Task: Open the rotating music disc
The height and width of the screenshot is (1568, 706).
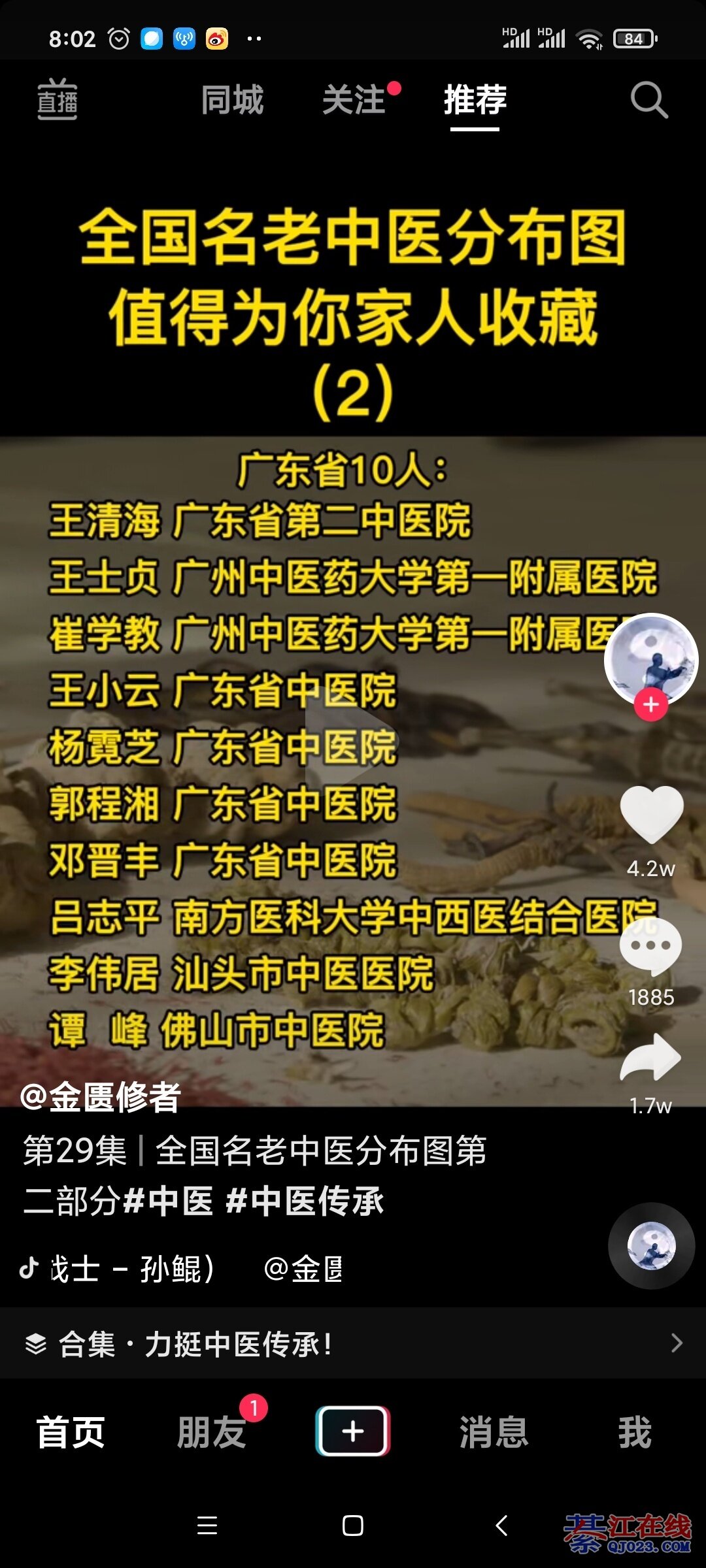Action: coord(651,1245)
